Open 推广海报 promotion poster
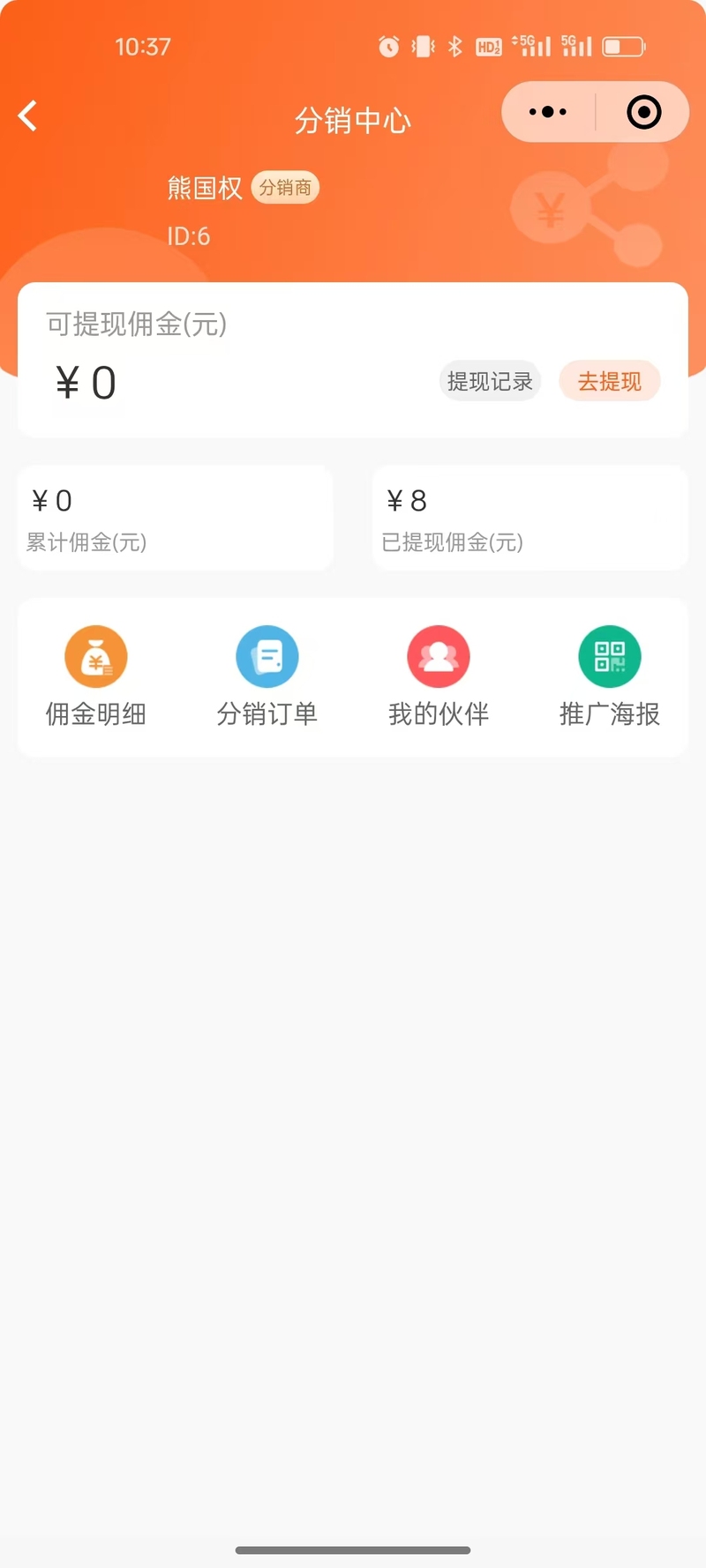The height and width of the screenshot is (1568, 706). (x=610, y=676)
